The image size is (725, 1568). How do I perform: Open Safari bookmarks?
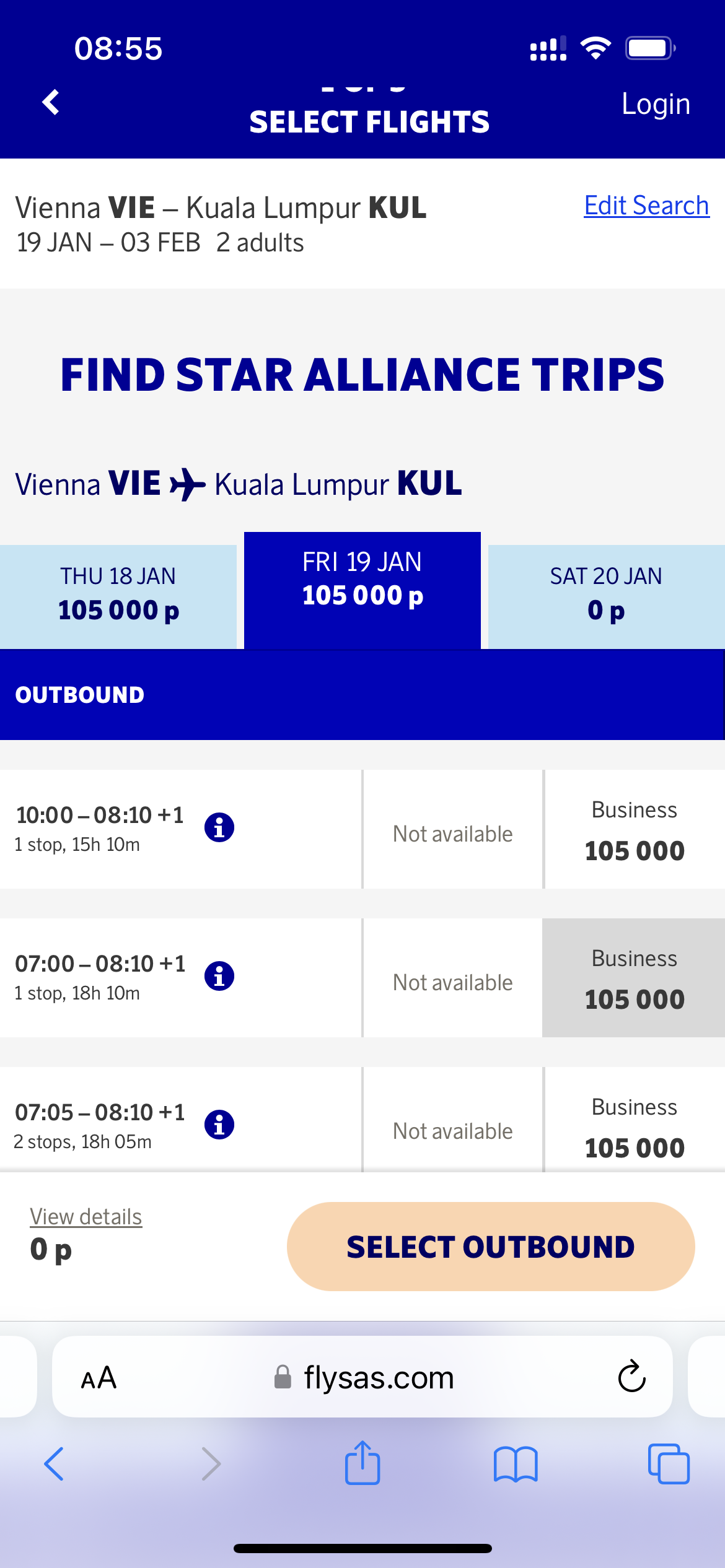point(516,1465)
